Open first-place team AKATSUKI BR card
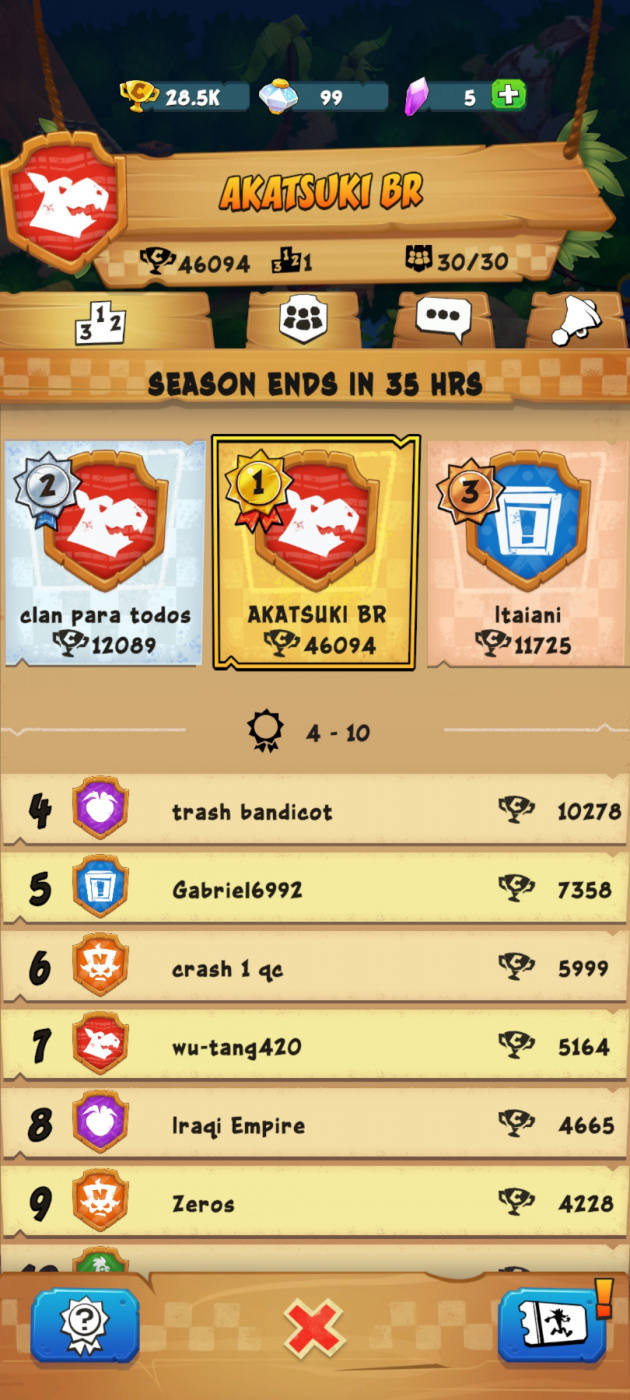 [x=315, y=552]
